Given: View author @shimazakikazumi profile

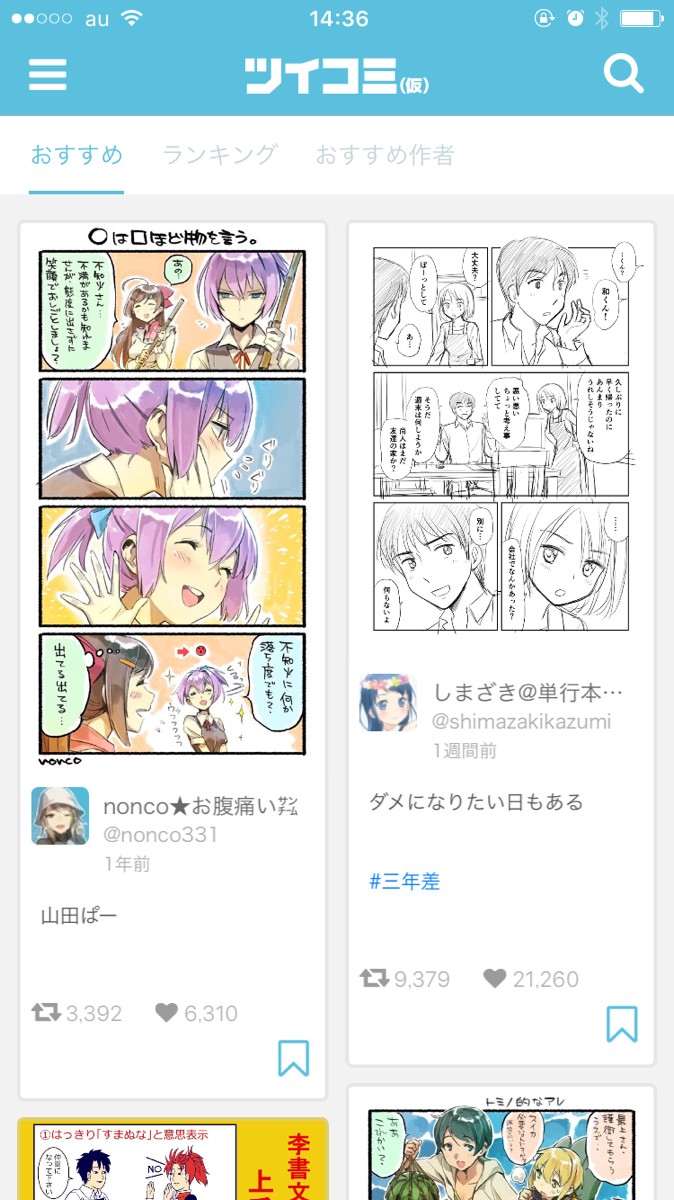Looking at the screenshot, I should (x=388, y=702).
